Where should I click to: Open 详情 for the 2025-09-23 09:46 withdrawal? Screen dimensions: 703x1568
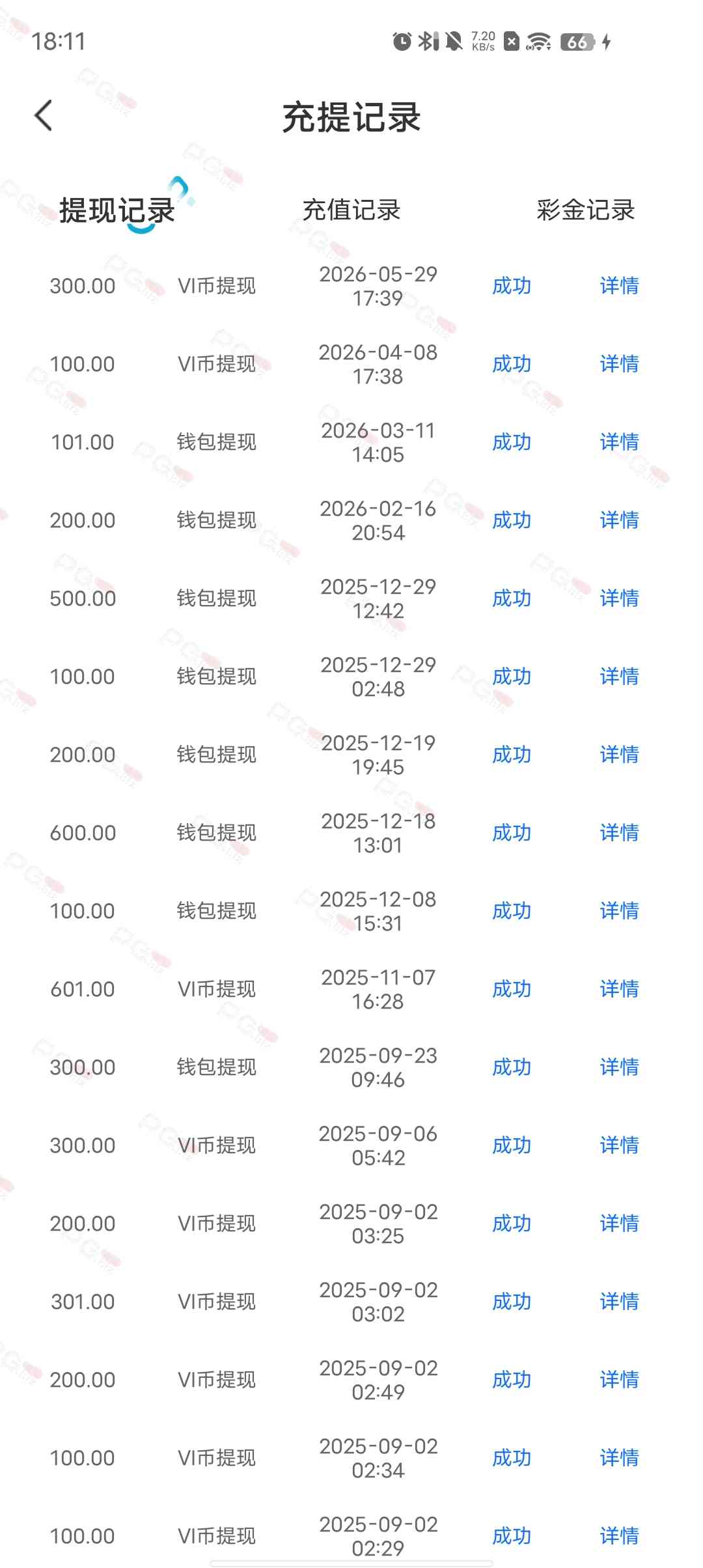point(619,1067)
